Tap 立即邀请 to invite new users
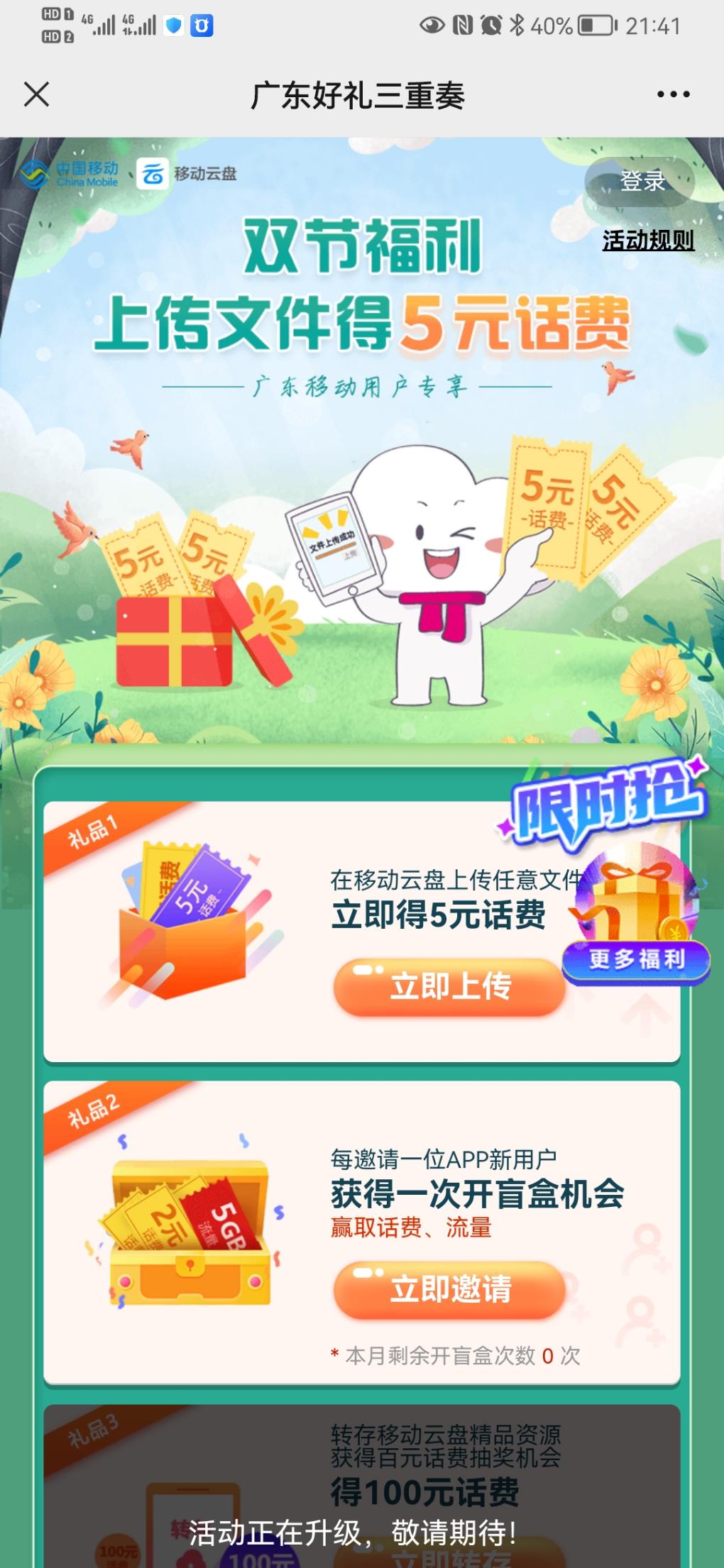The width and height of the screenshot is (724, 1568). coord(449,1288)
